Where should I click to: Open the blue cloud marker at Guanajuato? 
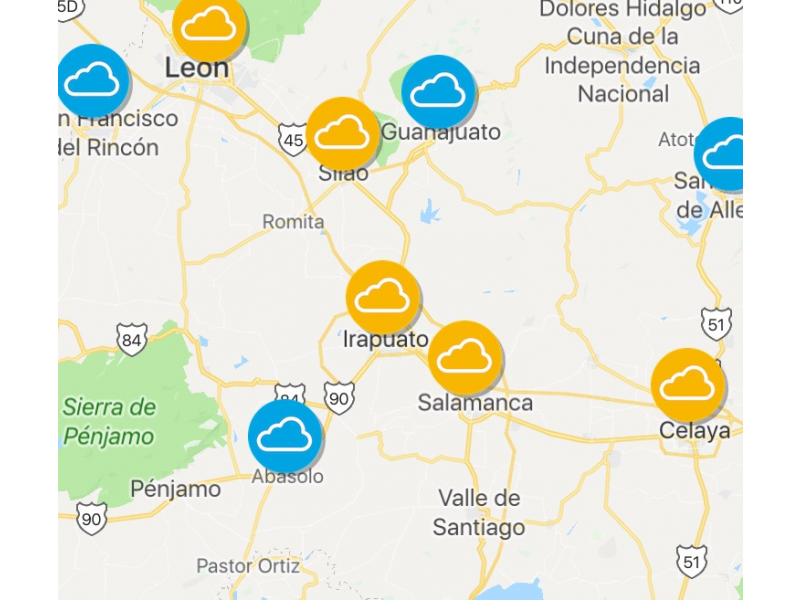(x=438, y=91)
